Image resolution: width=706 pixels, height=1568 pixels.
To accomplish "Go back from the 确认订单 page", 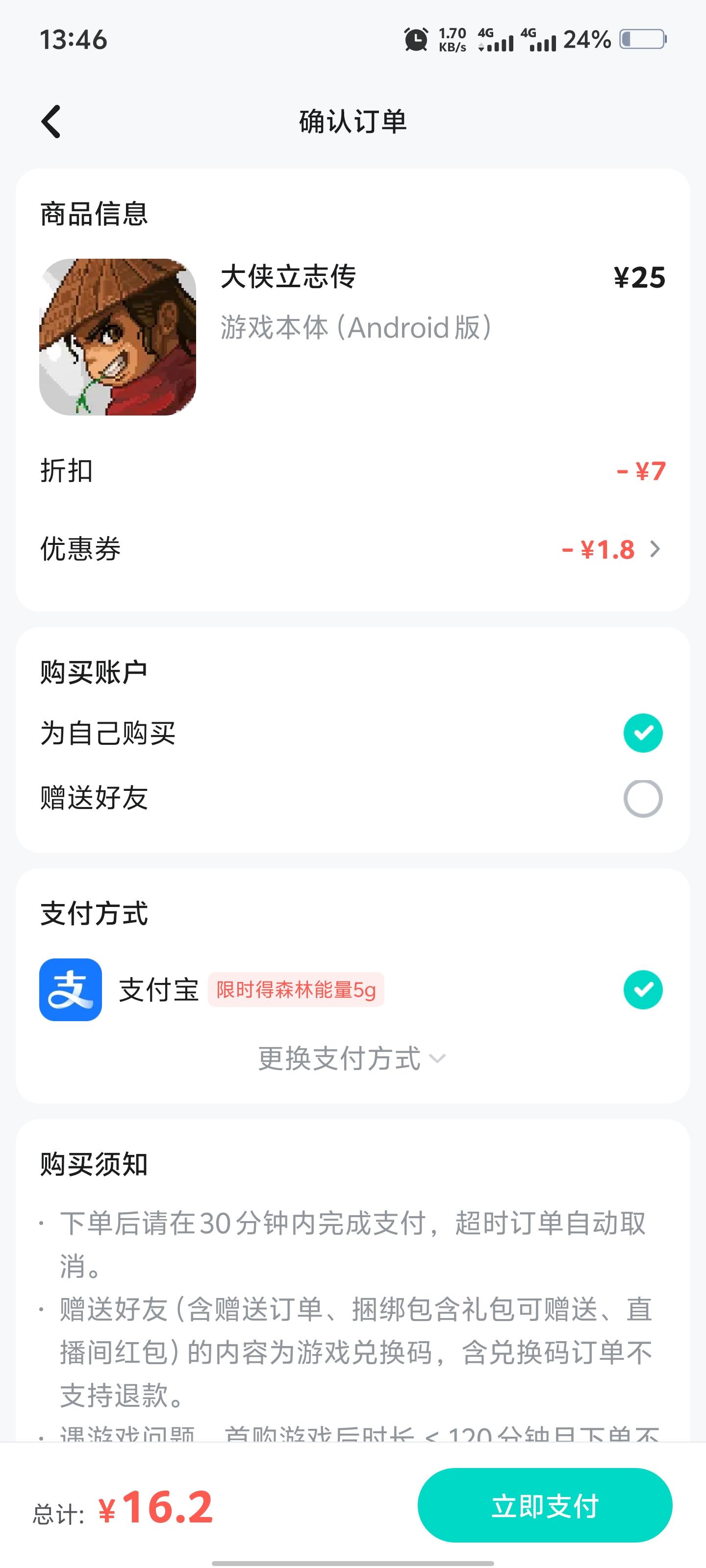I will [x=51, y=121].
